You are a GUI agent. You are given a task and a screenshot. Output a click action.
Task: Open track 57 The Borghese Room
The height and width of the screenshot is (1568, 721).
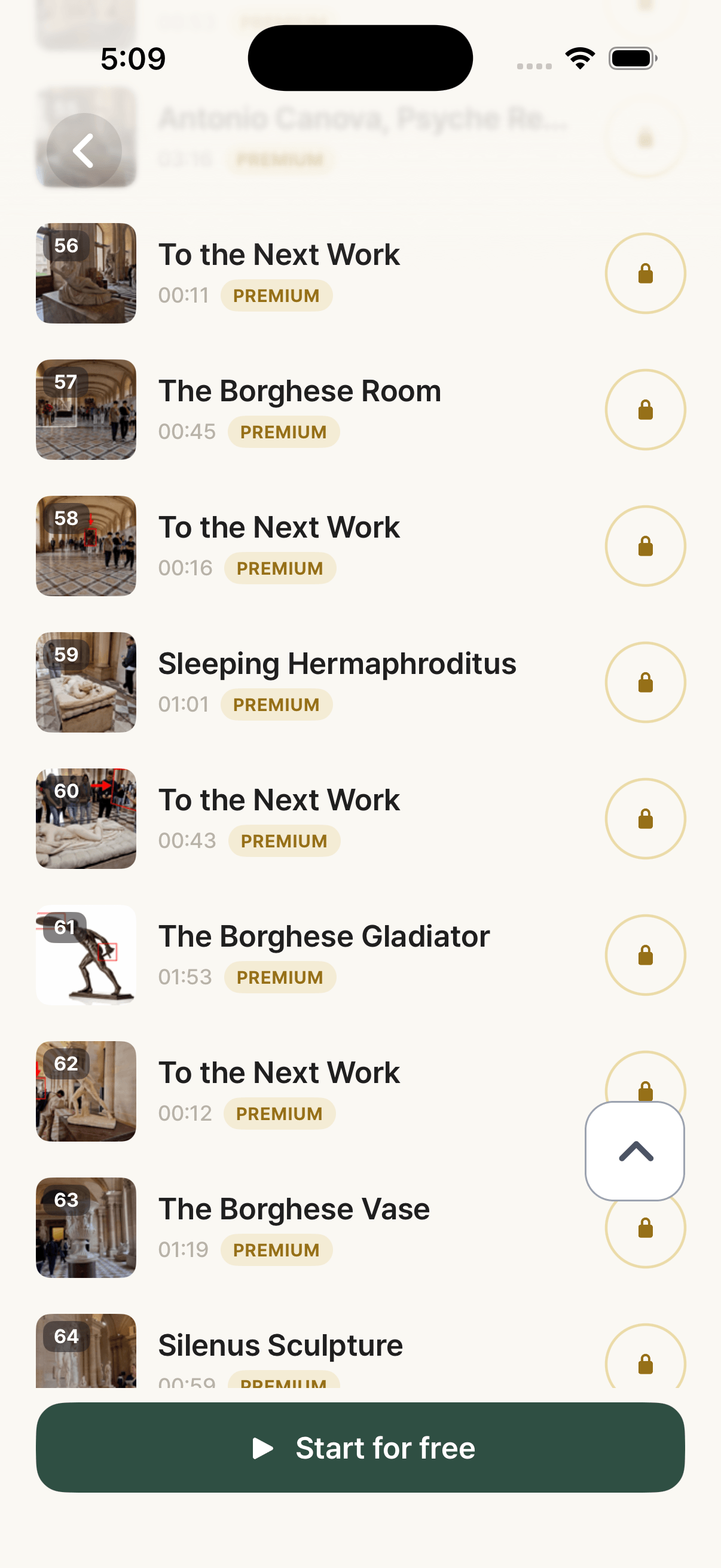(360, 410)
